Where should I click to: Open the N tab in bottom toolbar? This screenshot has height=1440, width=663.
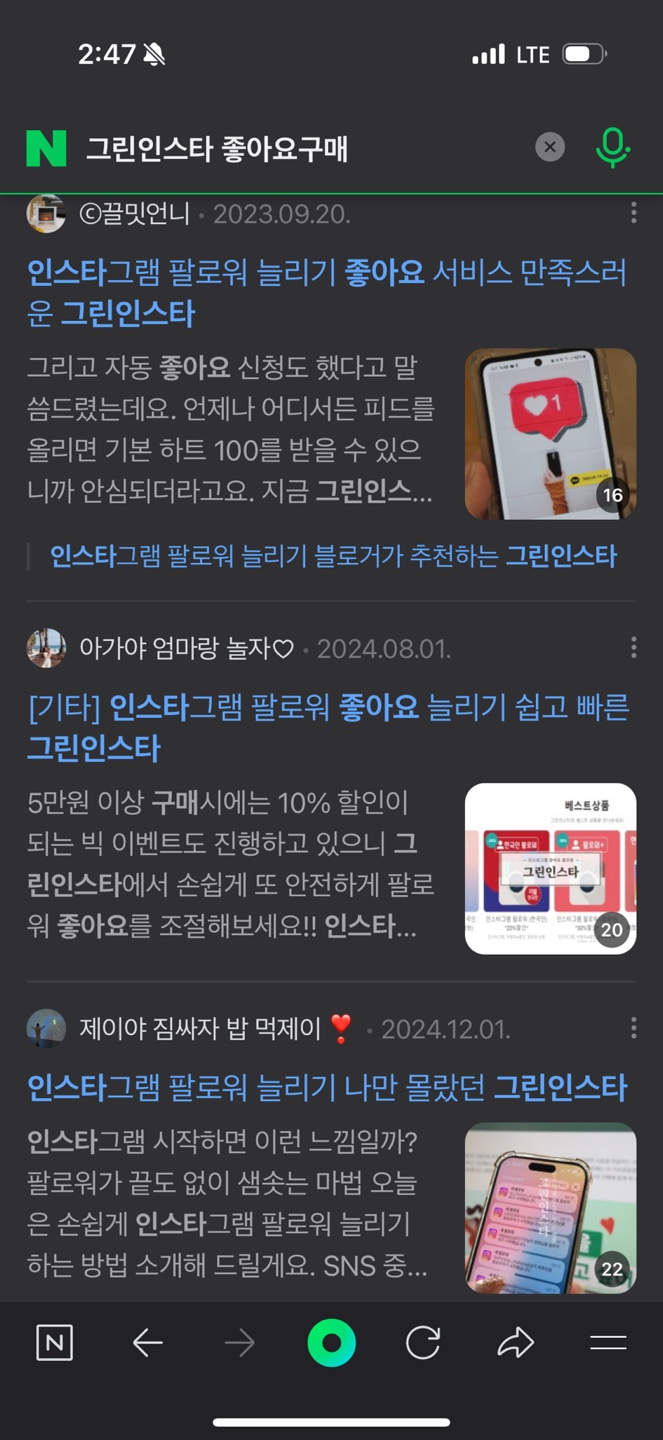pos(54,1343)
